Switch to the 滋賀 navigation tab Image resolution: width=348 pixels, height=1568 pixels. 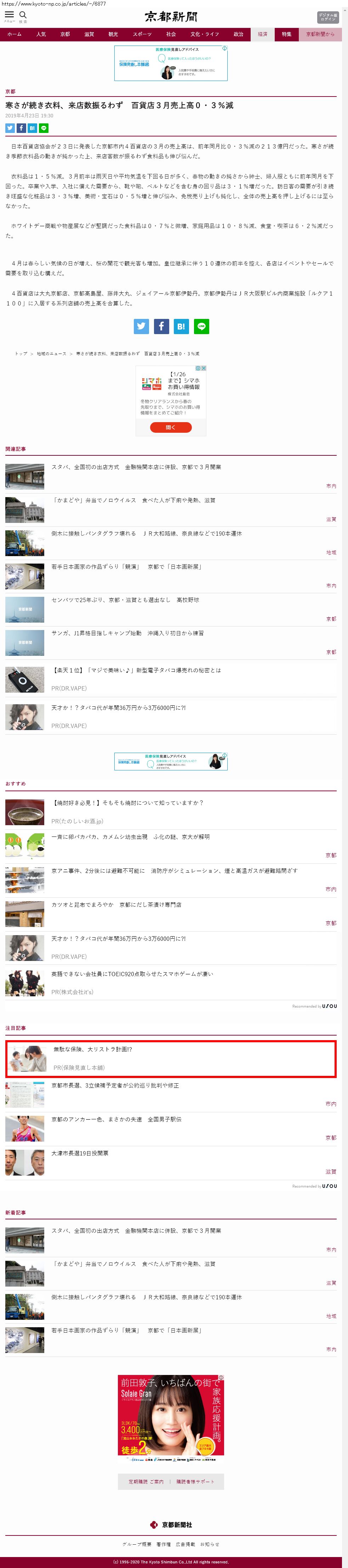[x=89, y=34]
